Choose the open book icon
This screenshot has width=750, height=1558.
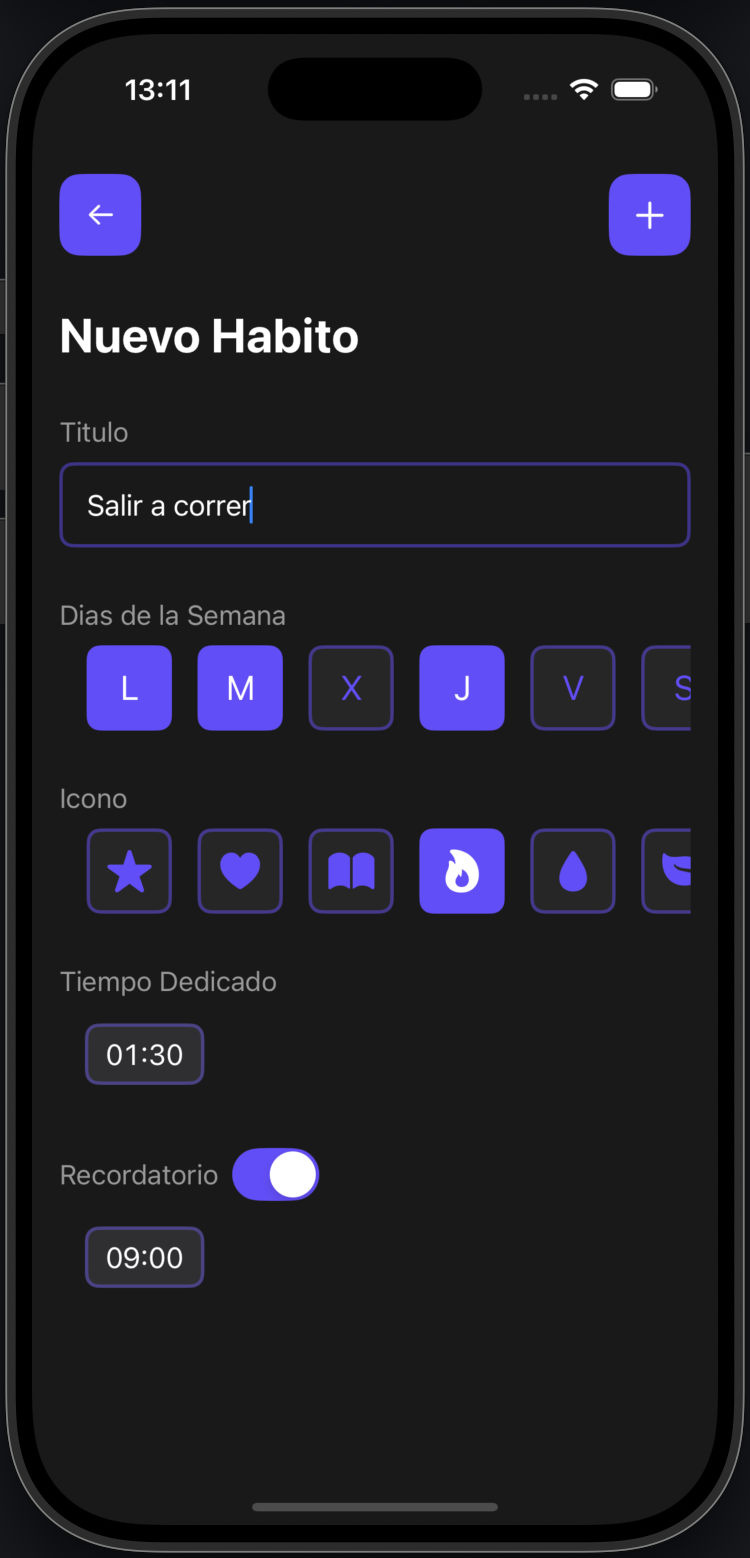point(351,871)
